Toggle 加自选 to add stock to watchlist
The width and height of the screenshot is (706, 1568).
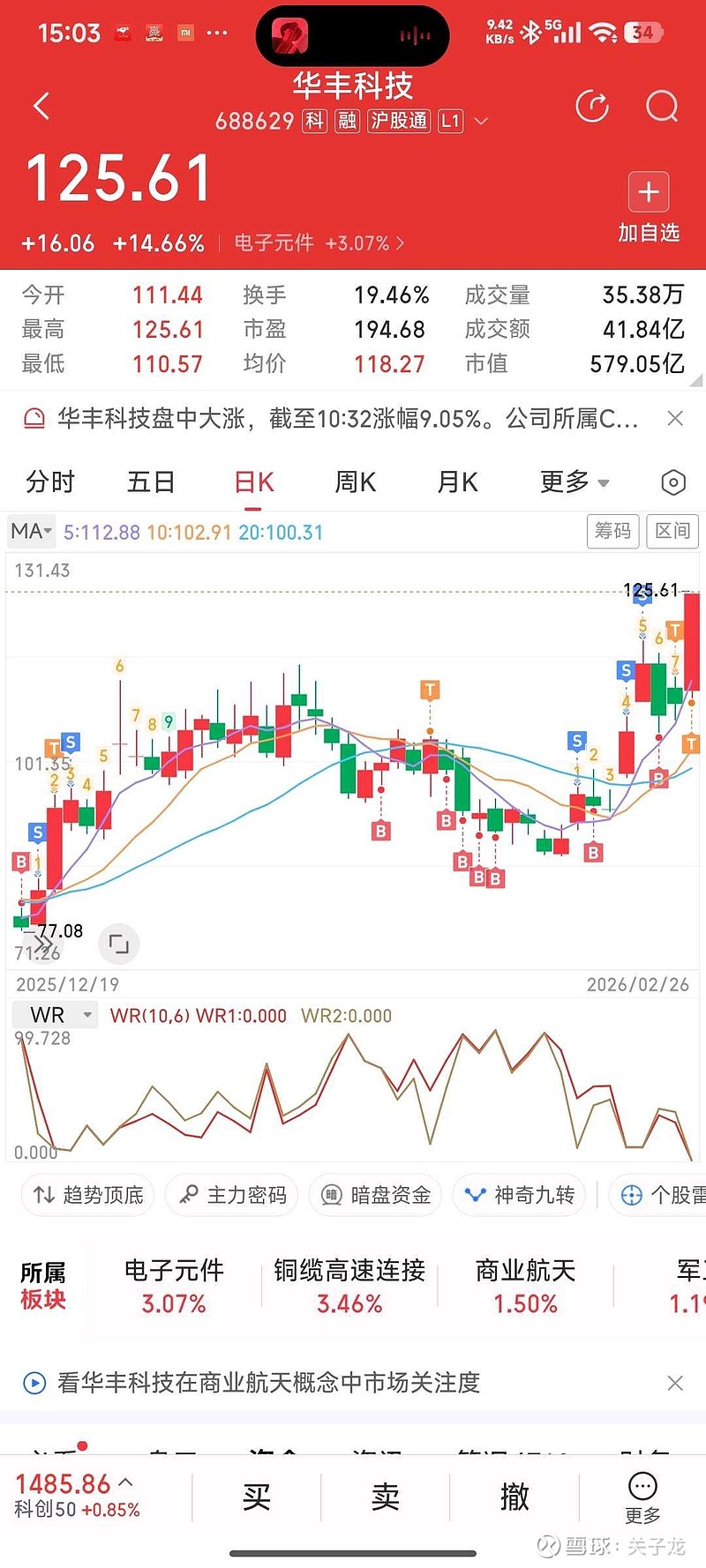click(648, 203)
